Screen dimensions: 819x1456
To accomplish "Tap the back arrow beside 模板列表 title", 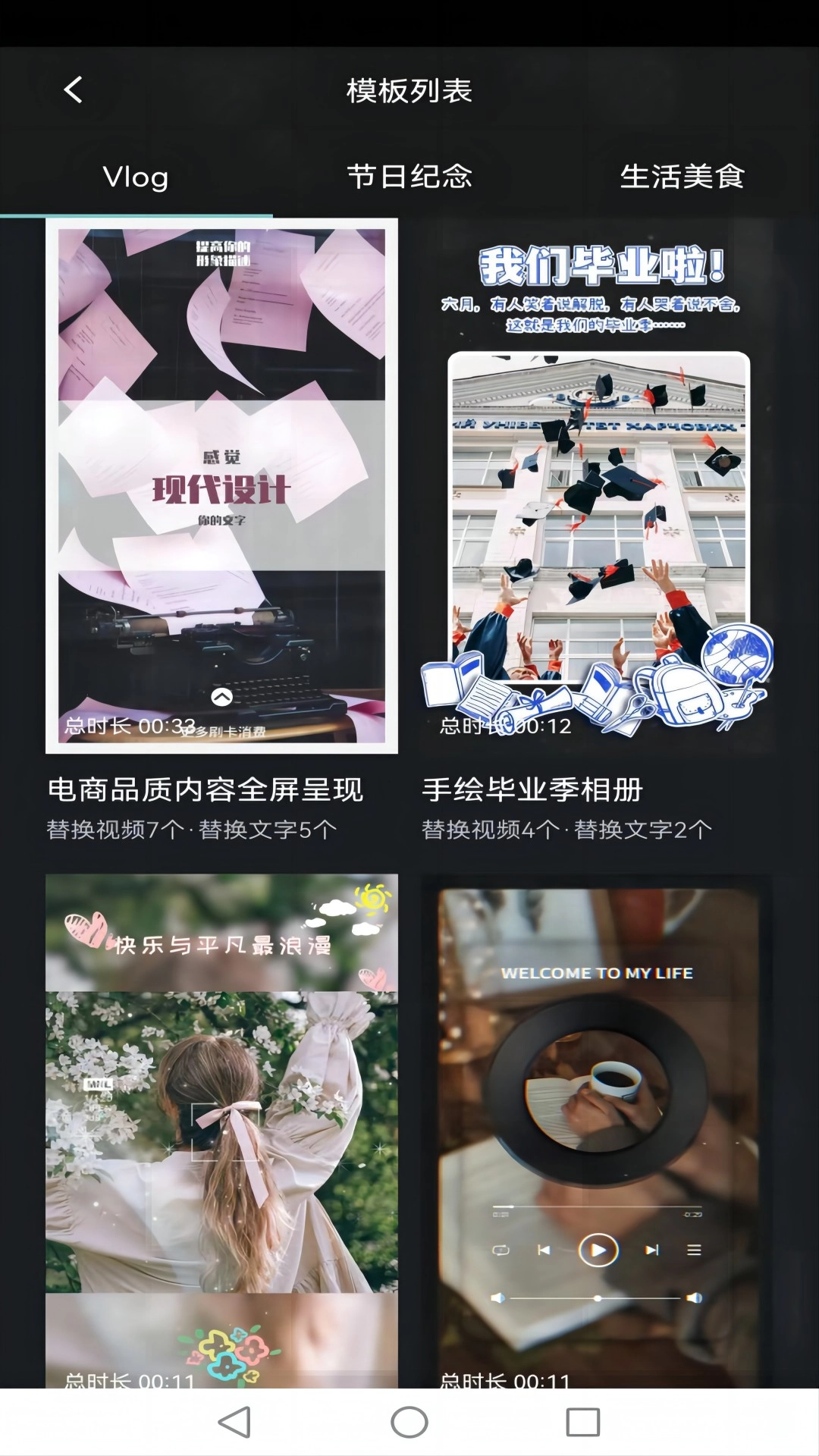I will point(74,89).
